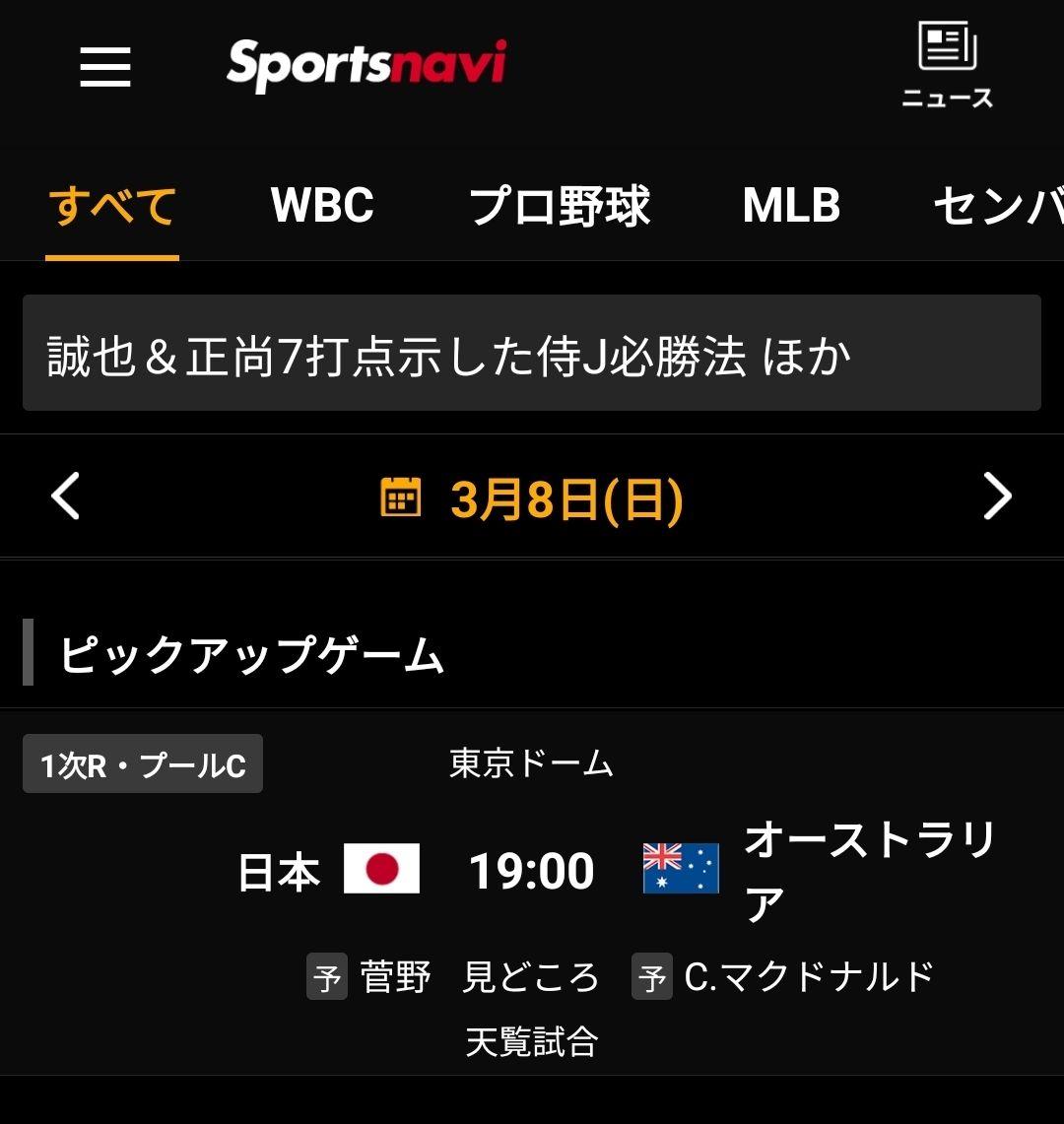Open the hamburger drawer menu
Image resolution: width=1064 pixels, height=1124 pixels.
pyautogui.click(x=105, y=68)
